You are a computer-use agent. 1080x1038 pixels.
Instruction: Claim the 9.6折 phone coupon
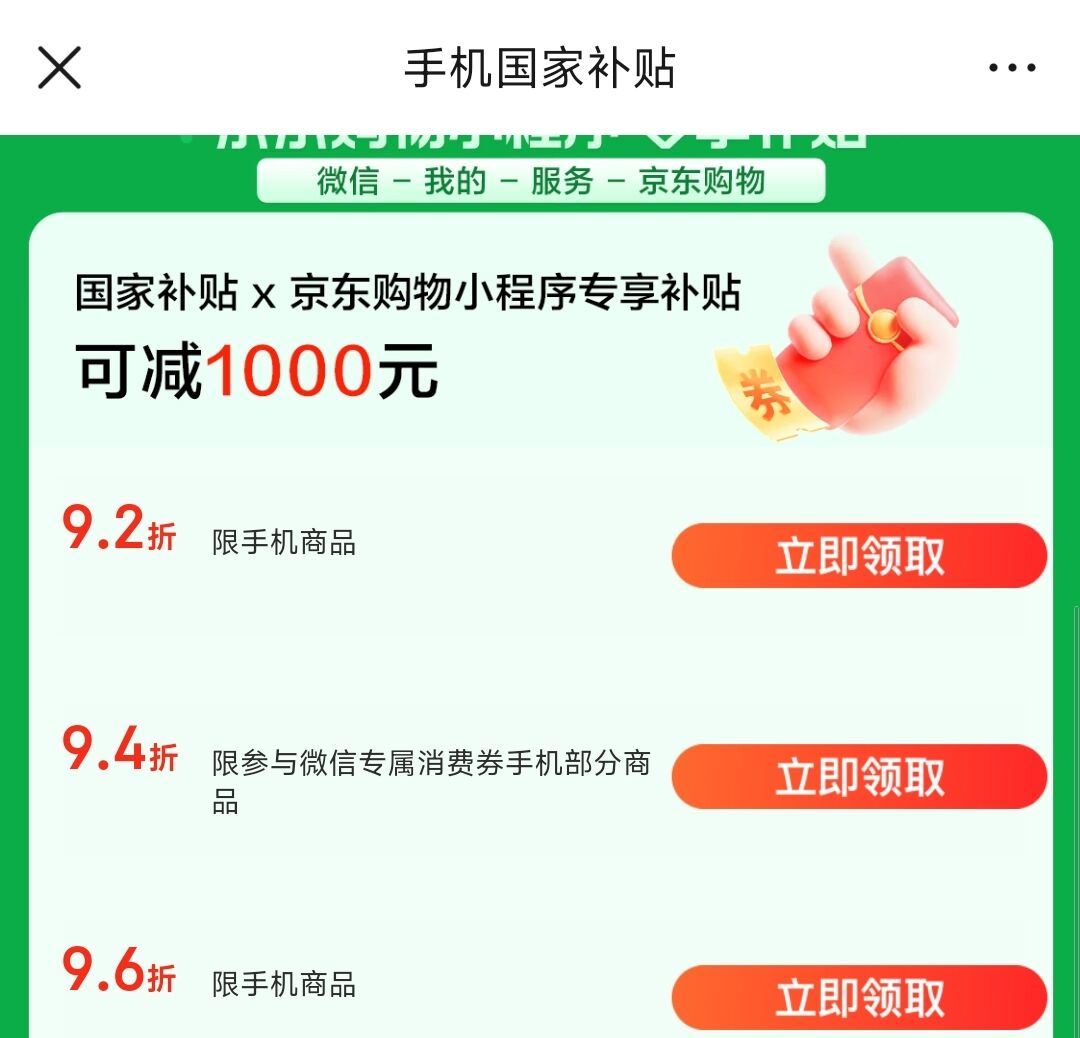point(859,997)
